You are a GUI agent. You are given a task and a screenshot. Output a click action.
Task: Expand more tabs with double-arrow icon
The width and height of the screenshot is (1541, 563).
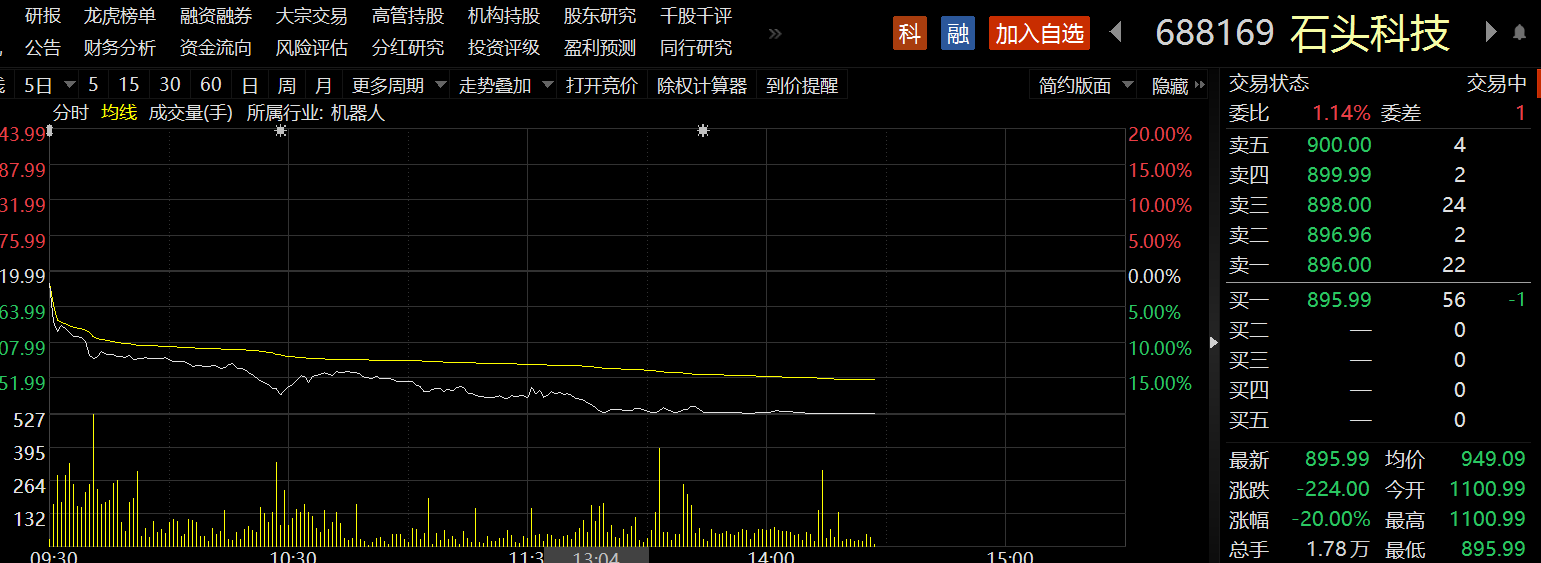(775, 33)
